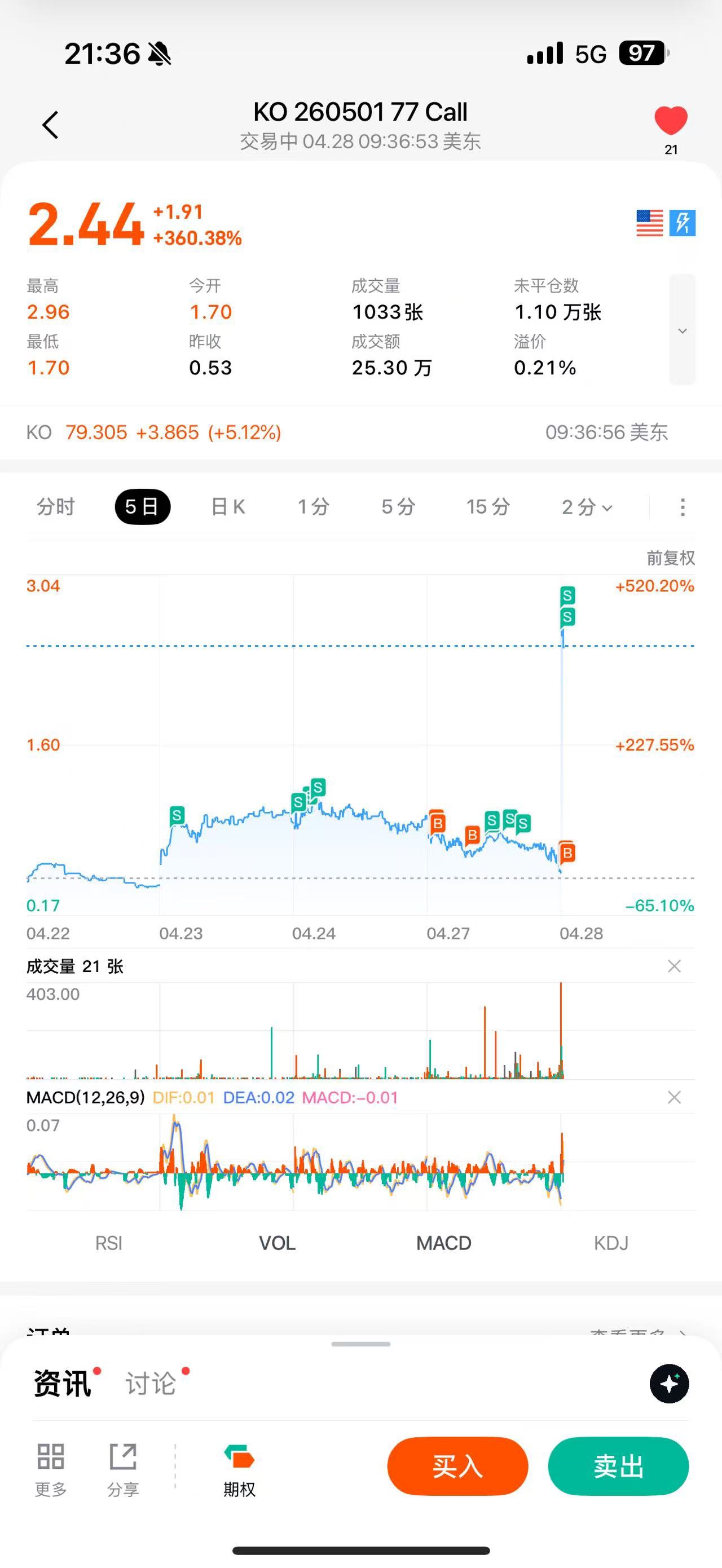Show the 5分 chart
This screenshot has width=722, height=1568.
pos(398,506)
